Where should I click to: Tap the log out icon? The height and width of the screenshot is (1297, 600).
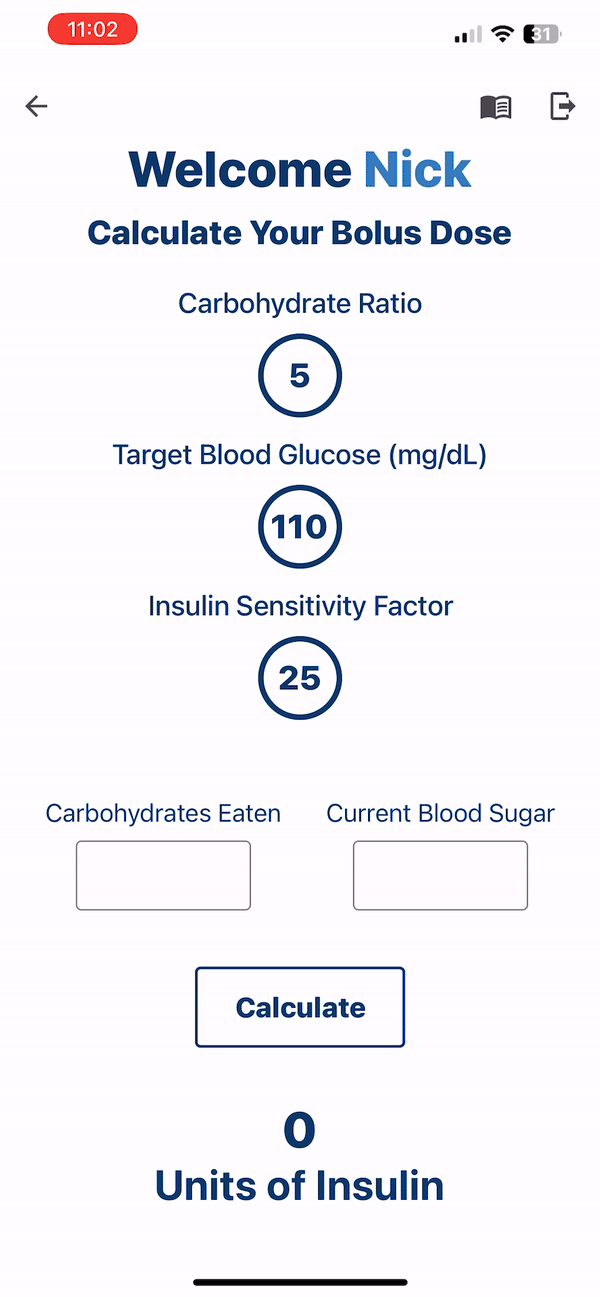tap(563, 106)
